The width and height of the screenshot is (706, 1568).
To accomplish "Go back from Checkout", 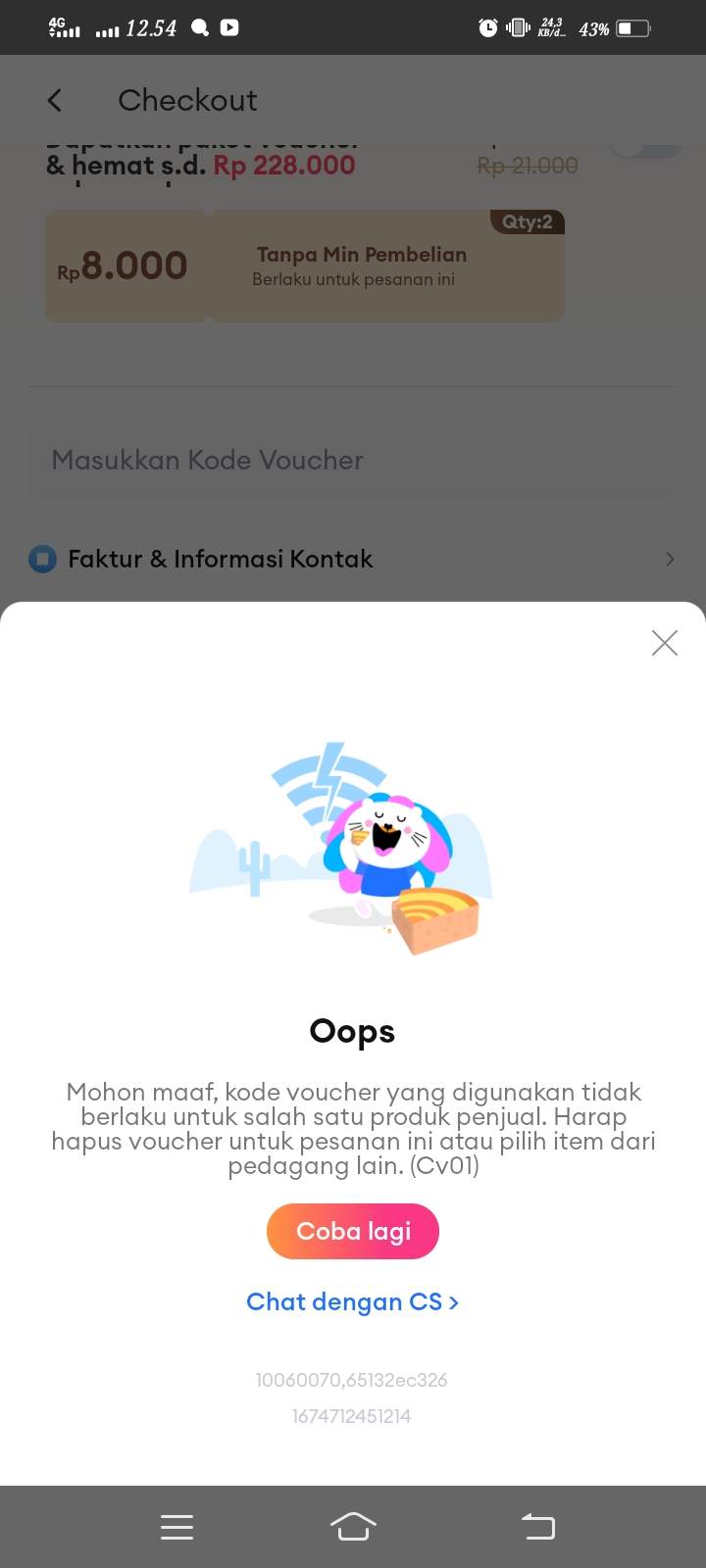I will [x=55, y=100].
